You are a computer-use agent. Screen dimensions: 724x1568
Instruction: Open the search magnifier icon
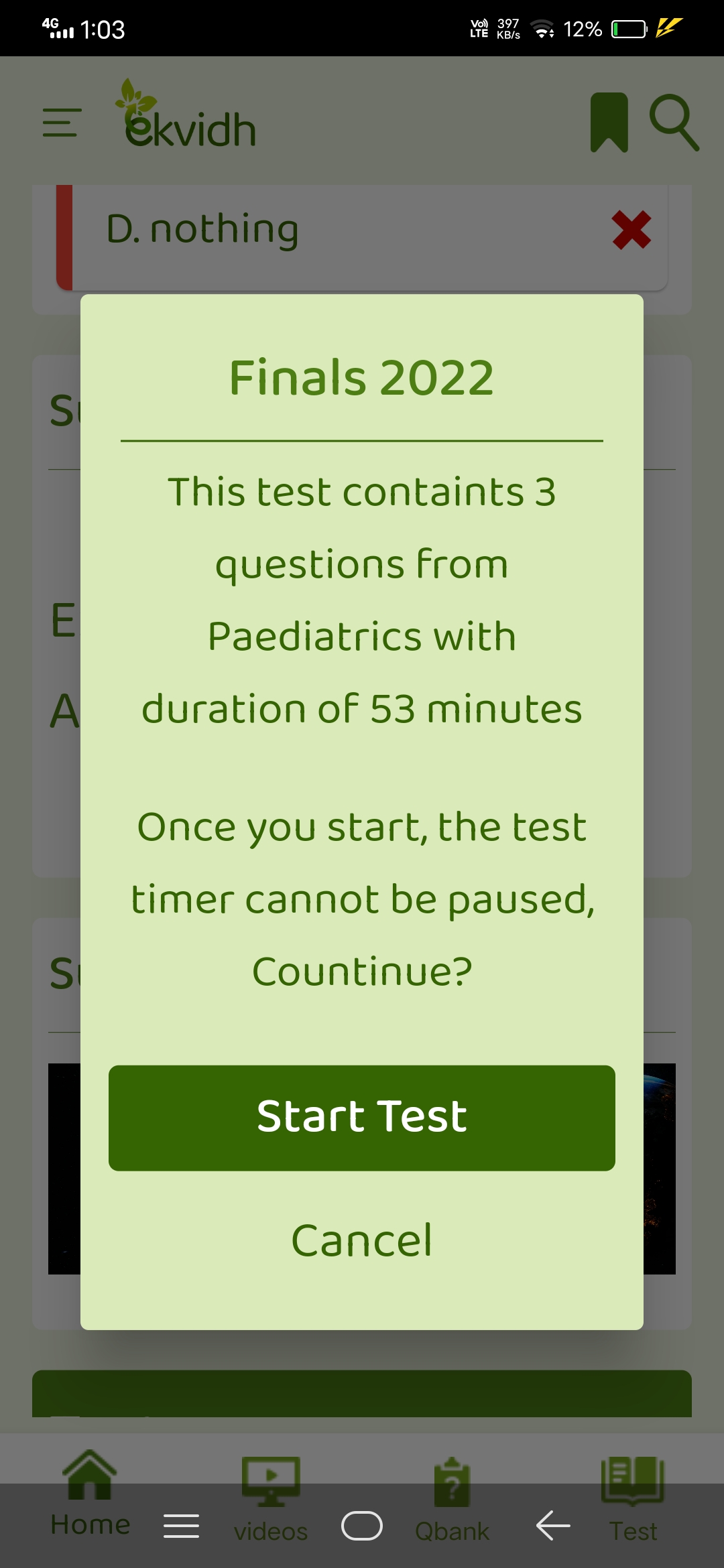tap(674, 123)
